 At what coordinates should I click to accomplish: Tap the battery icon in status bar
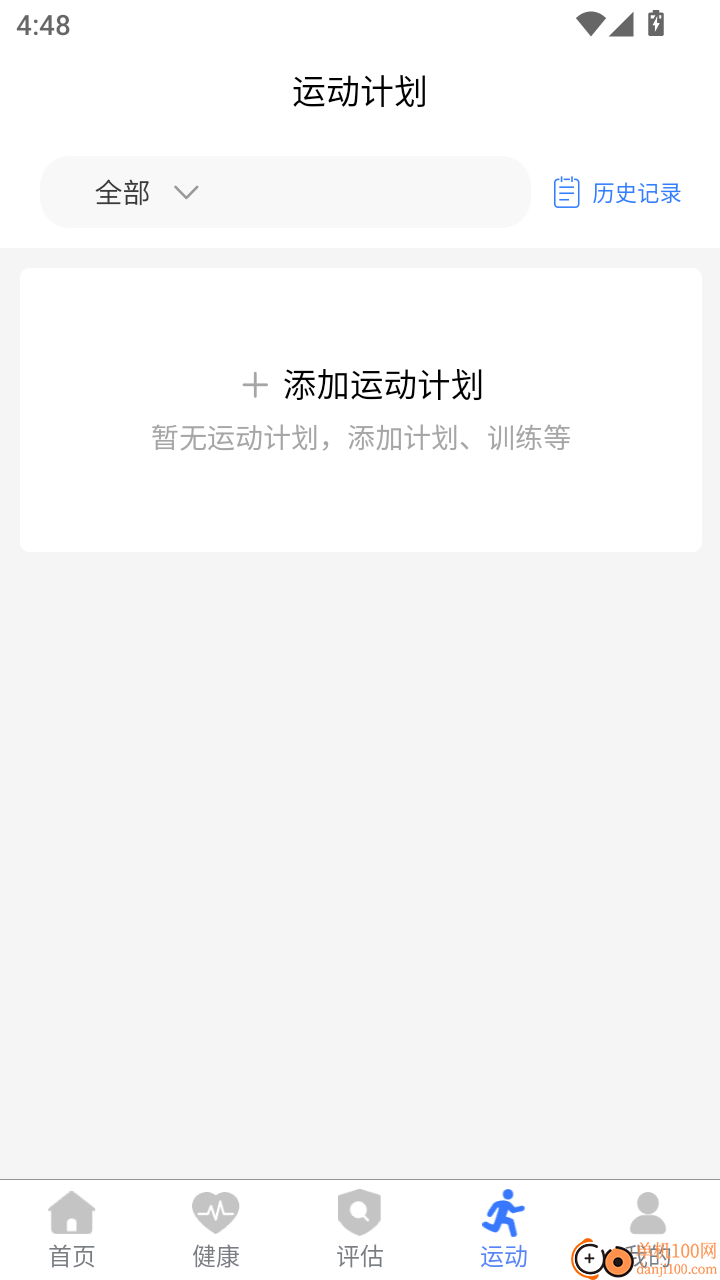[657, 24]
